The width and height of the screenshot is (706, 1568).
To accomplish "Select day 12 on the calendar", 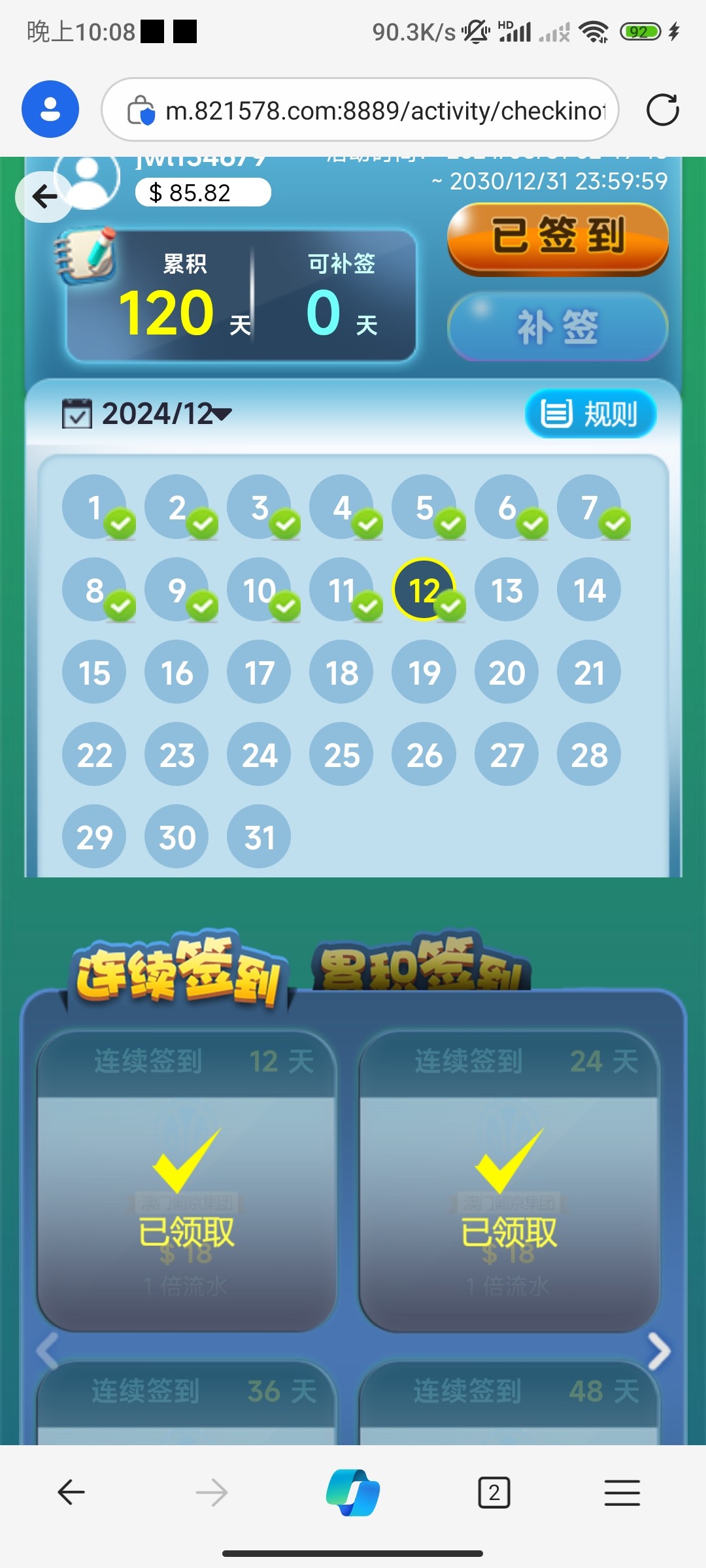I will pyautogui.click(x=424, y=591).
